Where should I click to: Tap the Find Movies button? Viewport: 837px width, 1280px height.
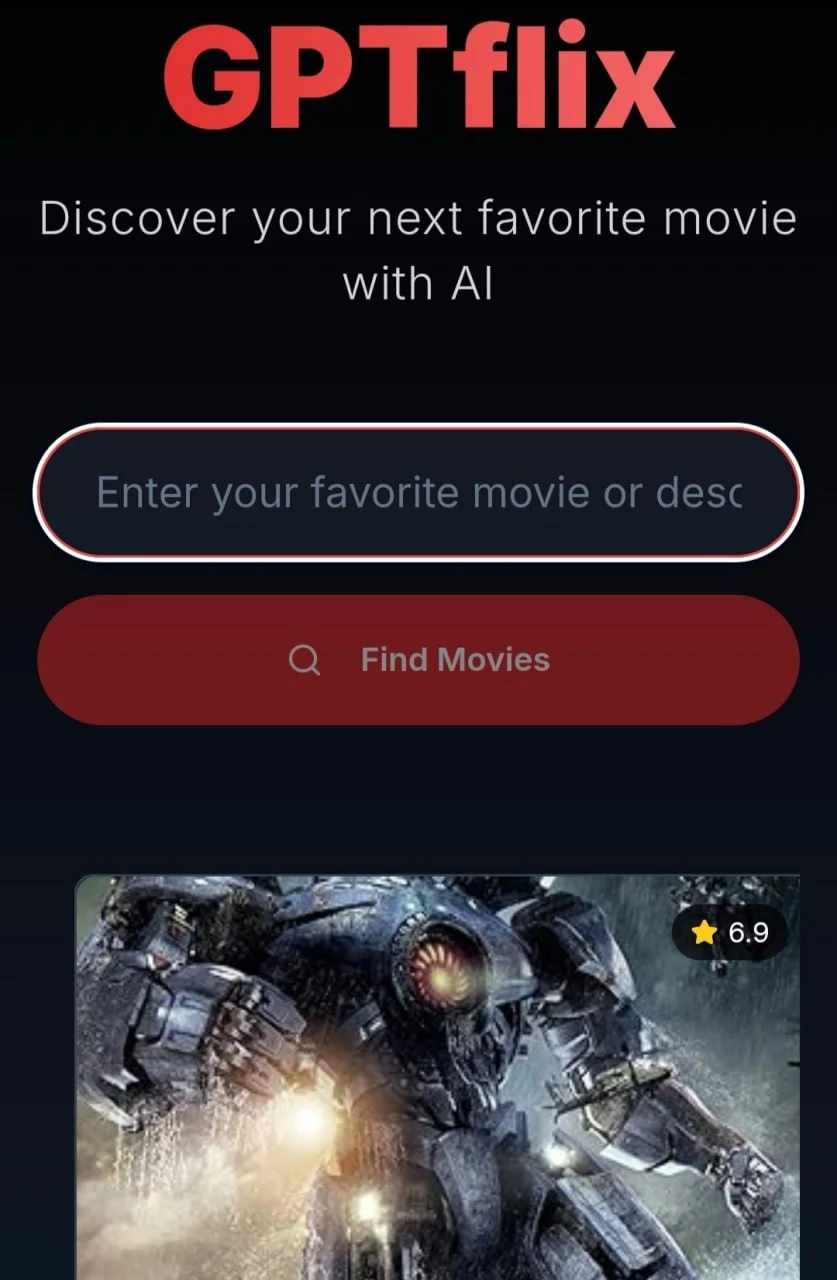tap(418, 660)
